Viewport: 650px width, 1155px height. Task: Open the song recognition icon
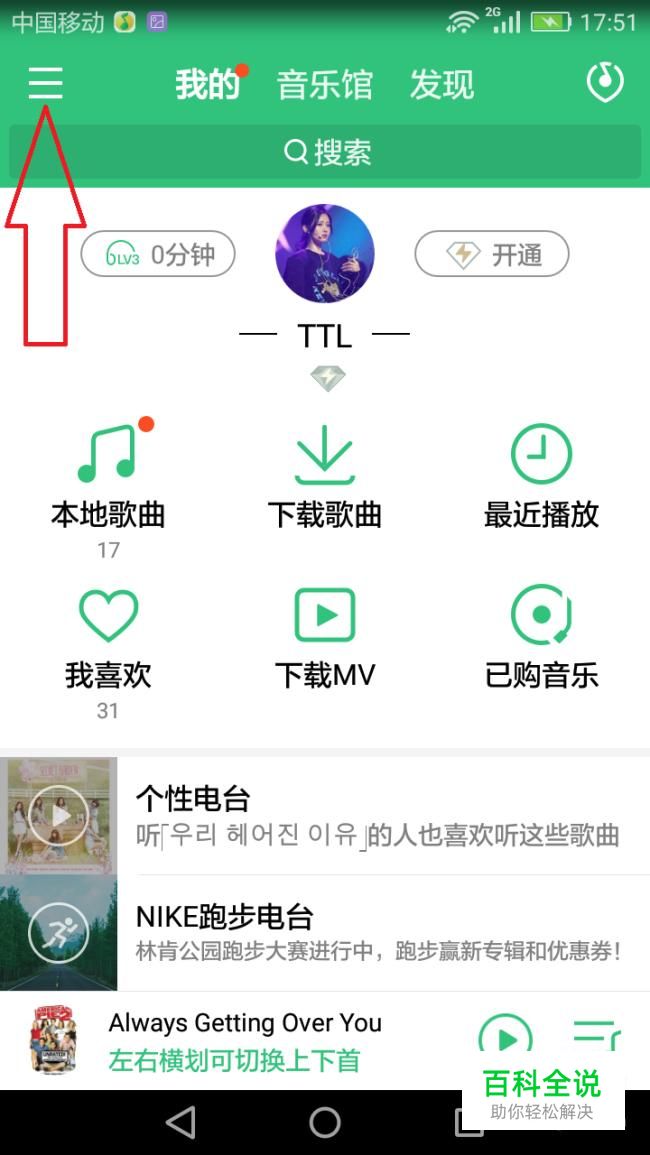click(604, 84)
